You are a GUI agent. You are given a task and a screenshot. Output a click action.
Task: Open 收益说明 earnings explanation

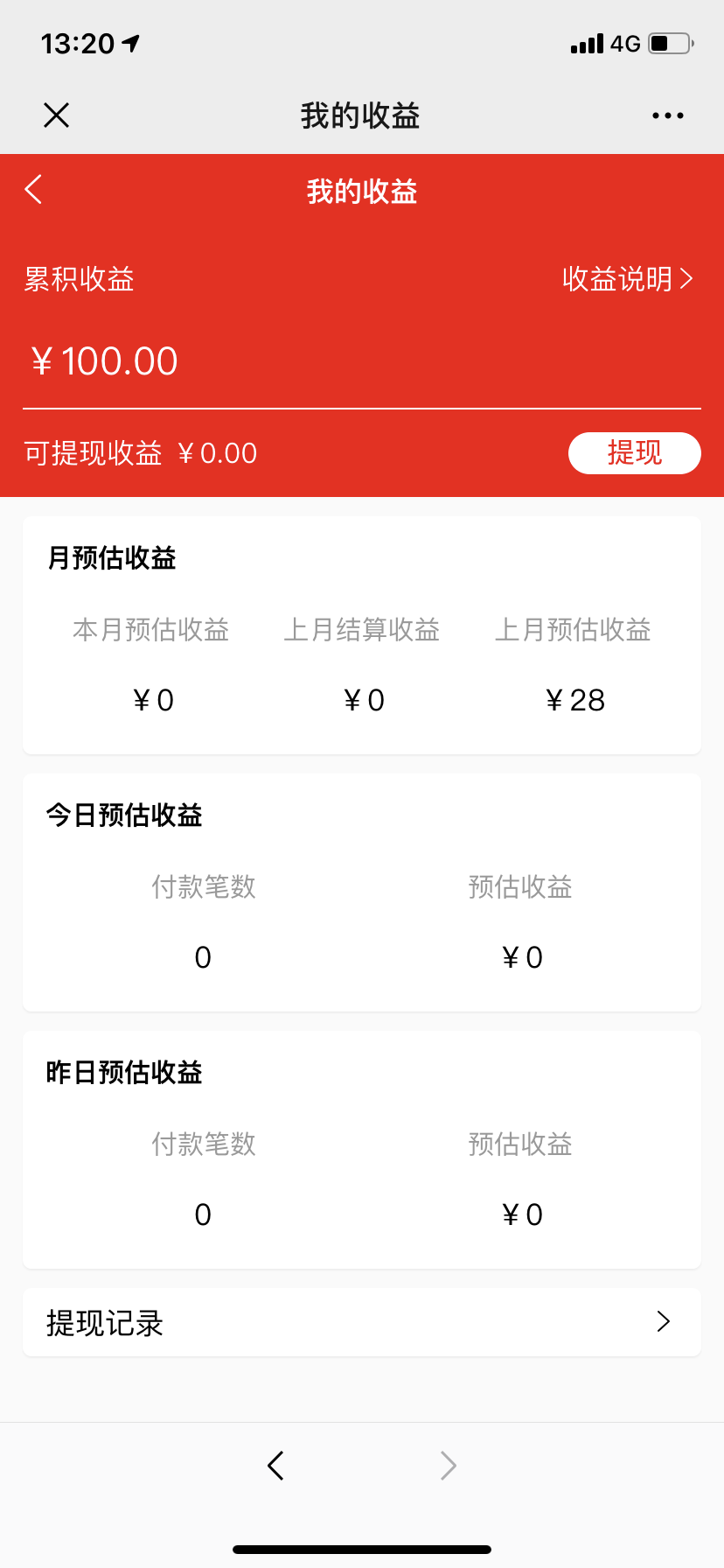click(x=627, y=279)
